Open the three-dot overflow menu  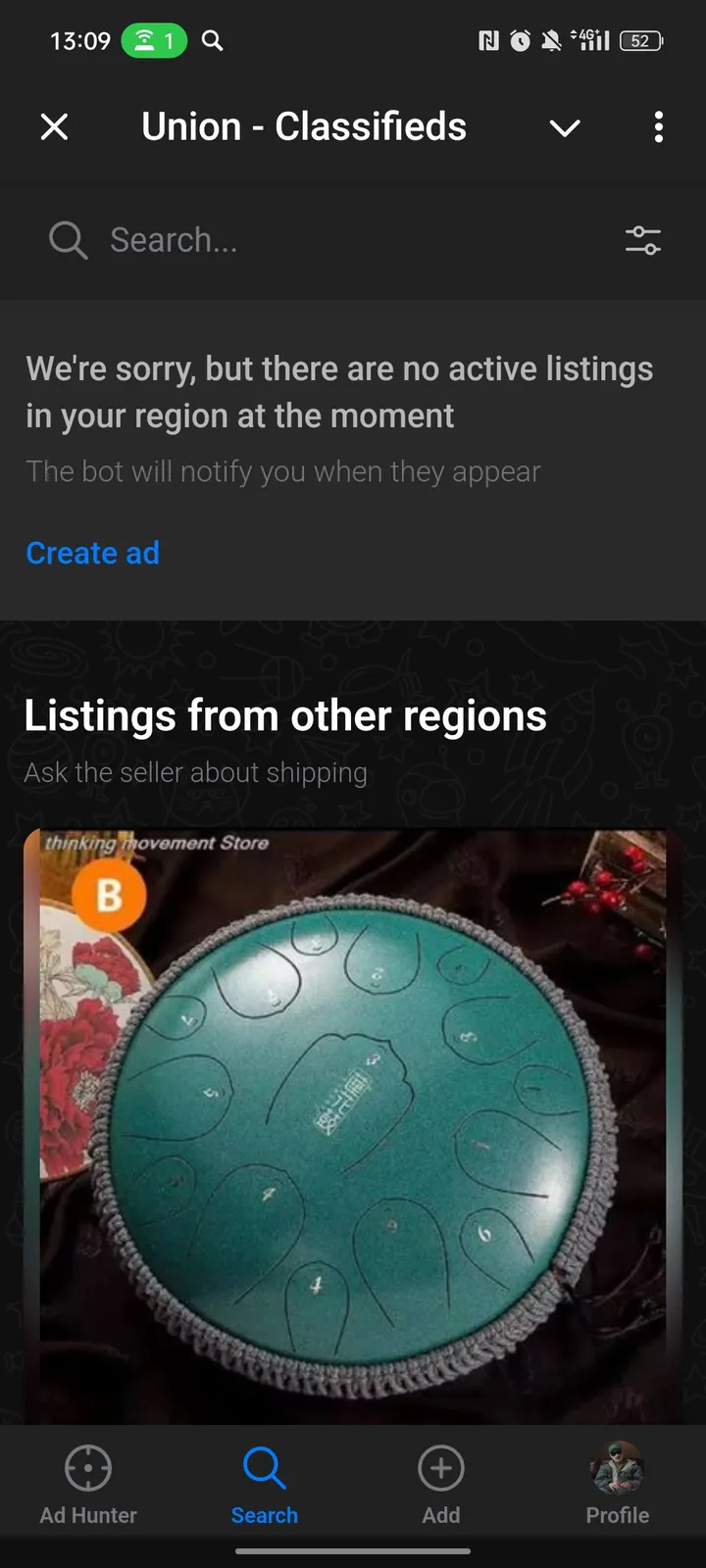[658, 127]
